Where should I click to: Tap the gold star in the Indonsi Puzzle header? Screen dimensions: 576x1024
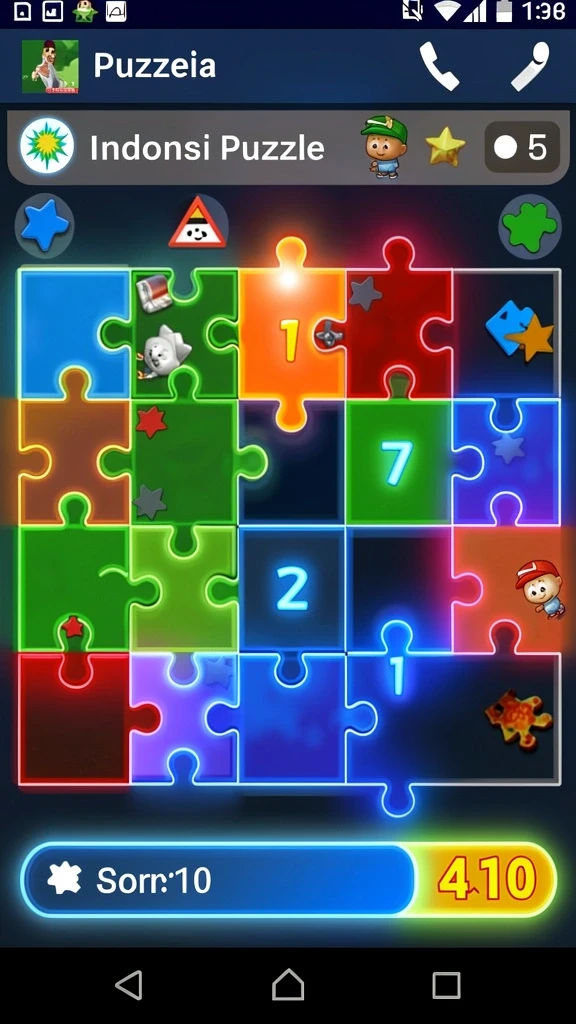pos(445,146)
